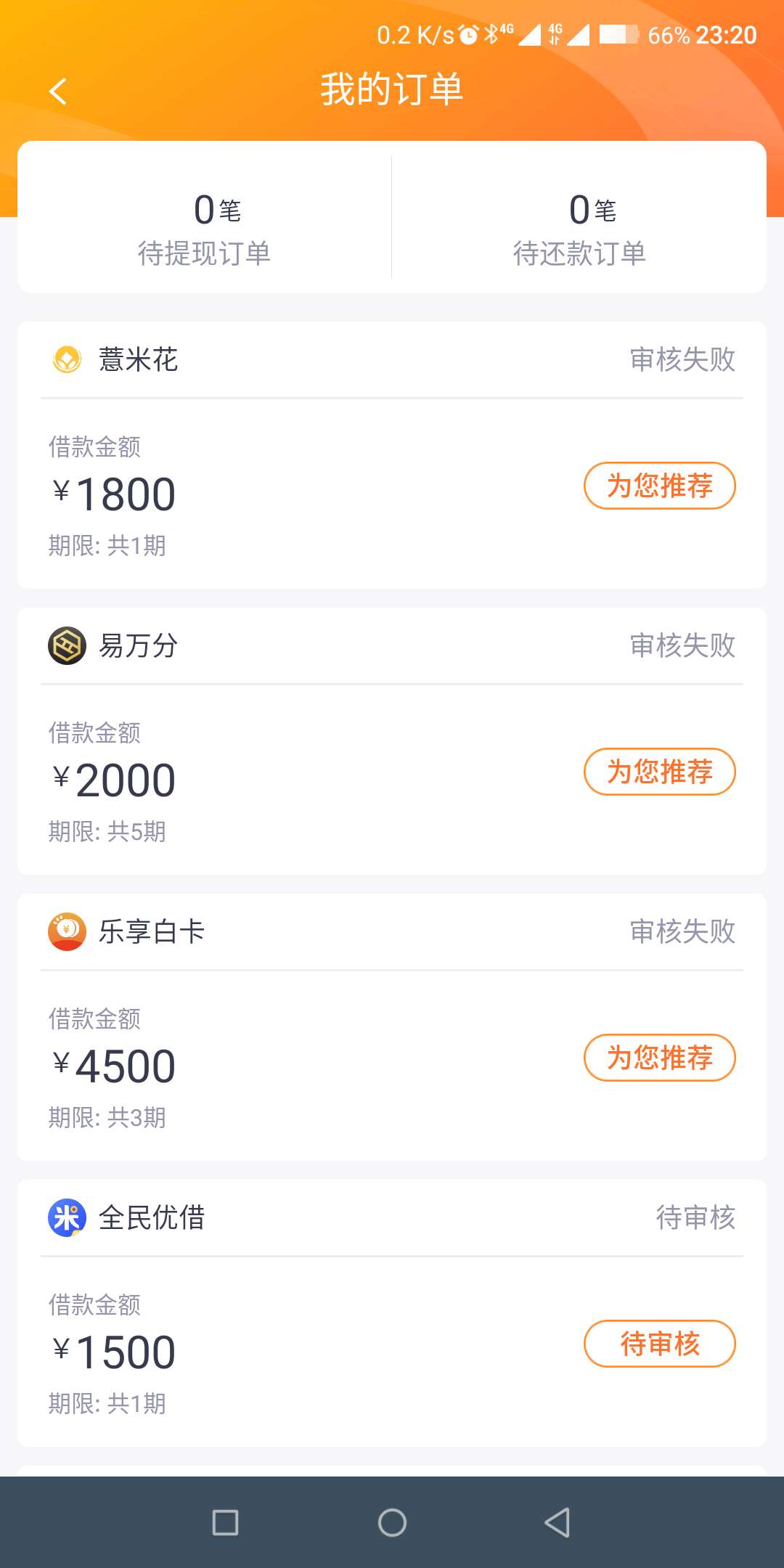Screen dimensions: 784x1568
Task: Tap 为您推荐 on the 乐享白卡 order
Action: tap(659, 1058)
